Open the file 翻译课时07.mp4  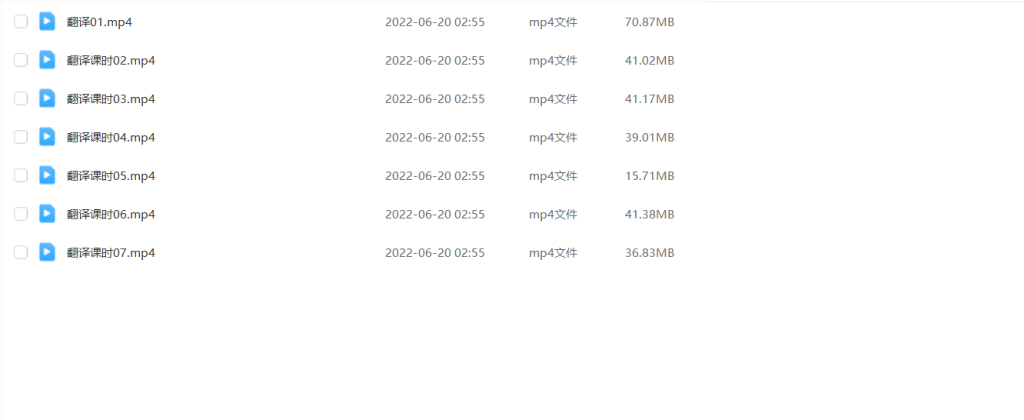[x=110, y=253]
